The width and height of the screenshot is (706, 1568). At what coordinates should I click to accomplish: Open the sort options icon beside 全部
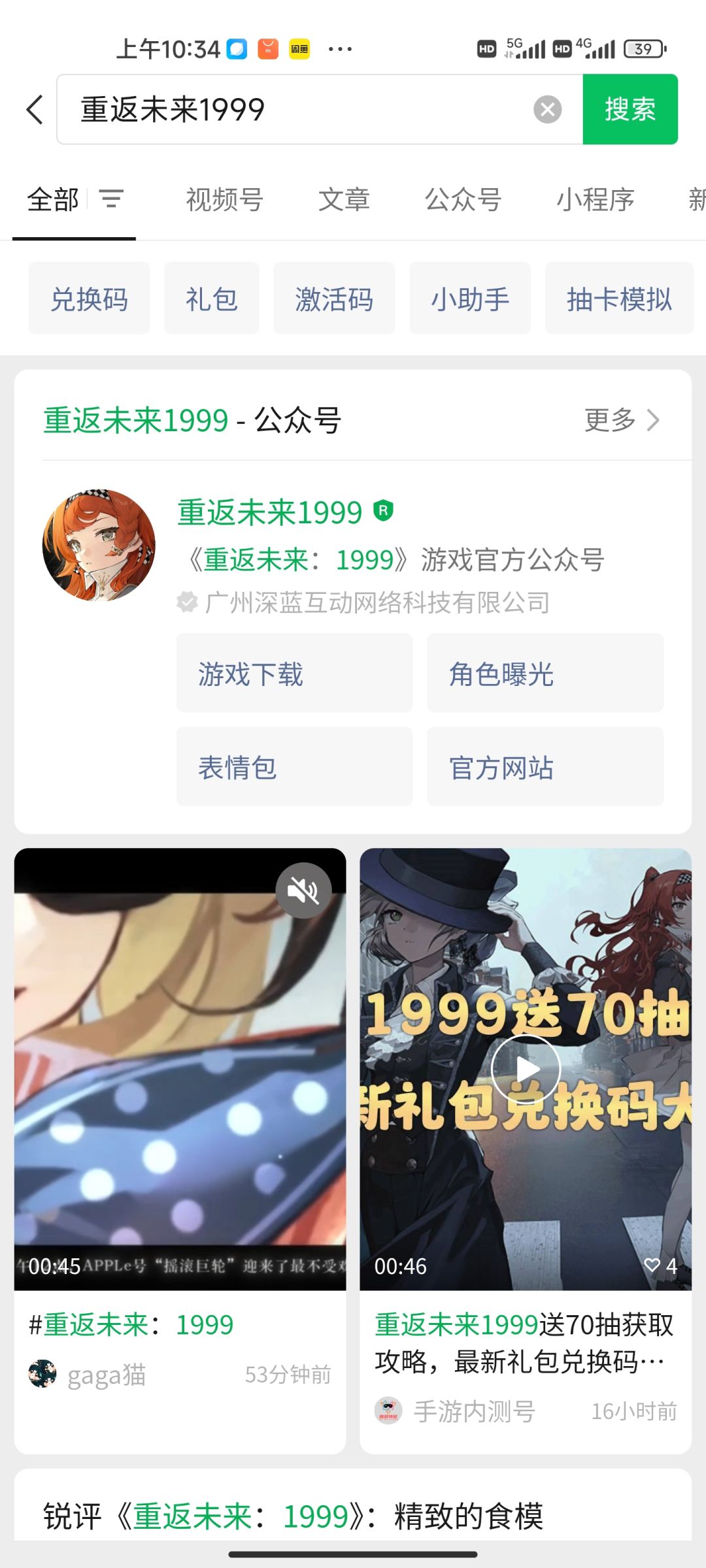pyautogui.click(x=110, y=199)
